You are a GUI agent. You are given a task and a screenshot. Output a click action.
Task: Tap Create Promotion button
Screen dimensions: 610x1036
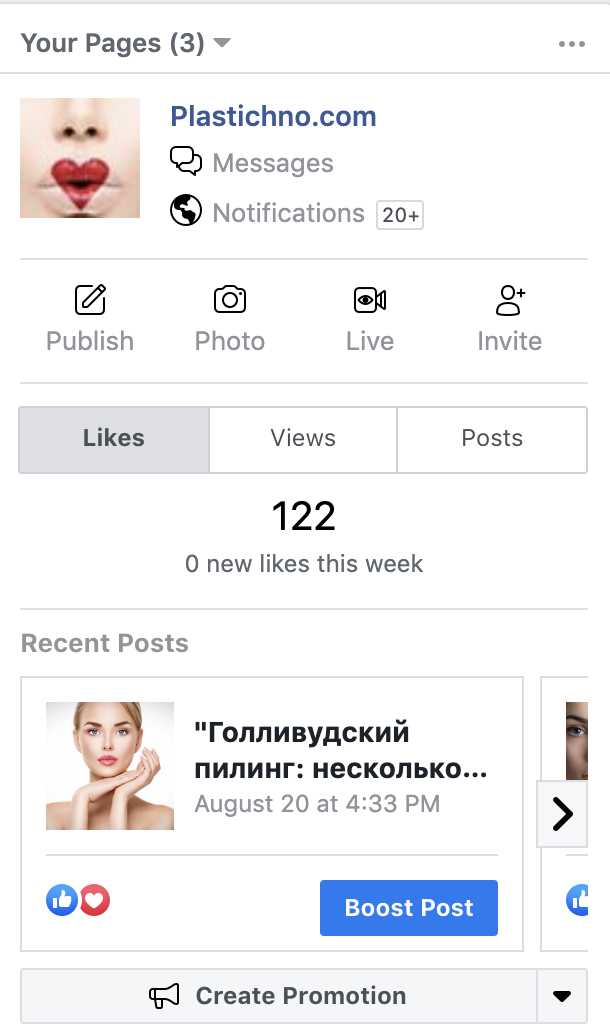278,996
